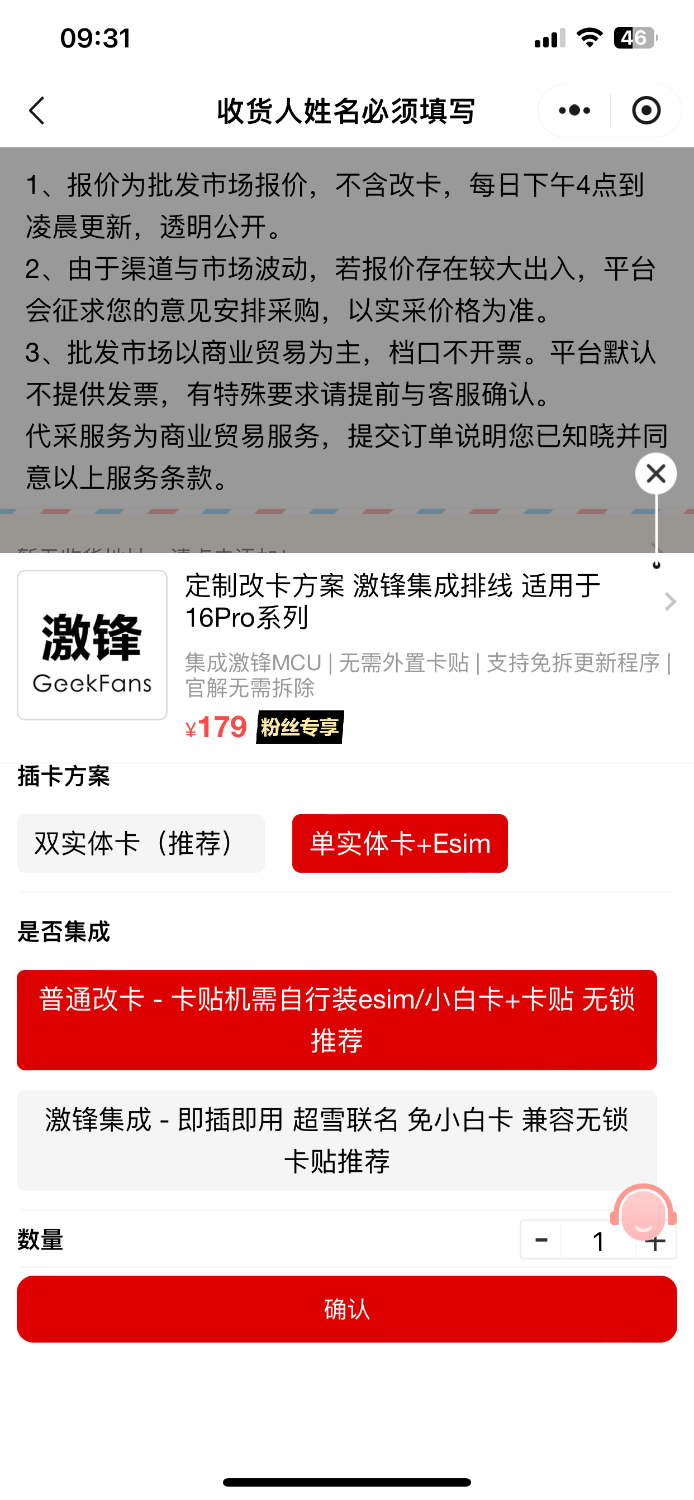The width and height of the screenshot is (694, 1500).
Task: Close the mini program via the circle icon
Action: point(647,111)
